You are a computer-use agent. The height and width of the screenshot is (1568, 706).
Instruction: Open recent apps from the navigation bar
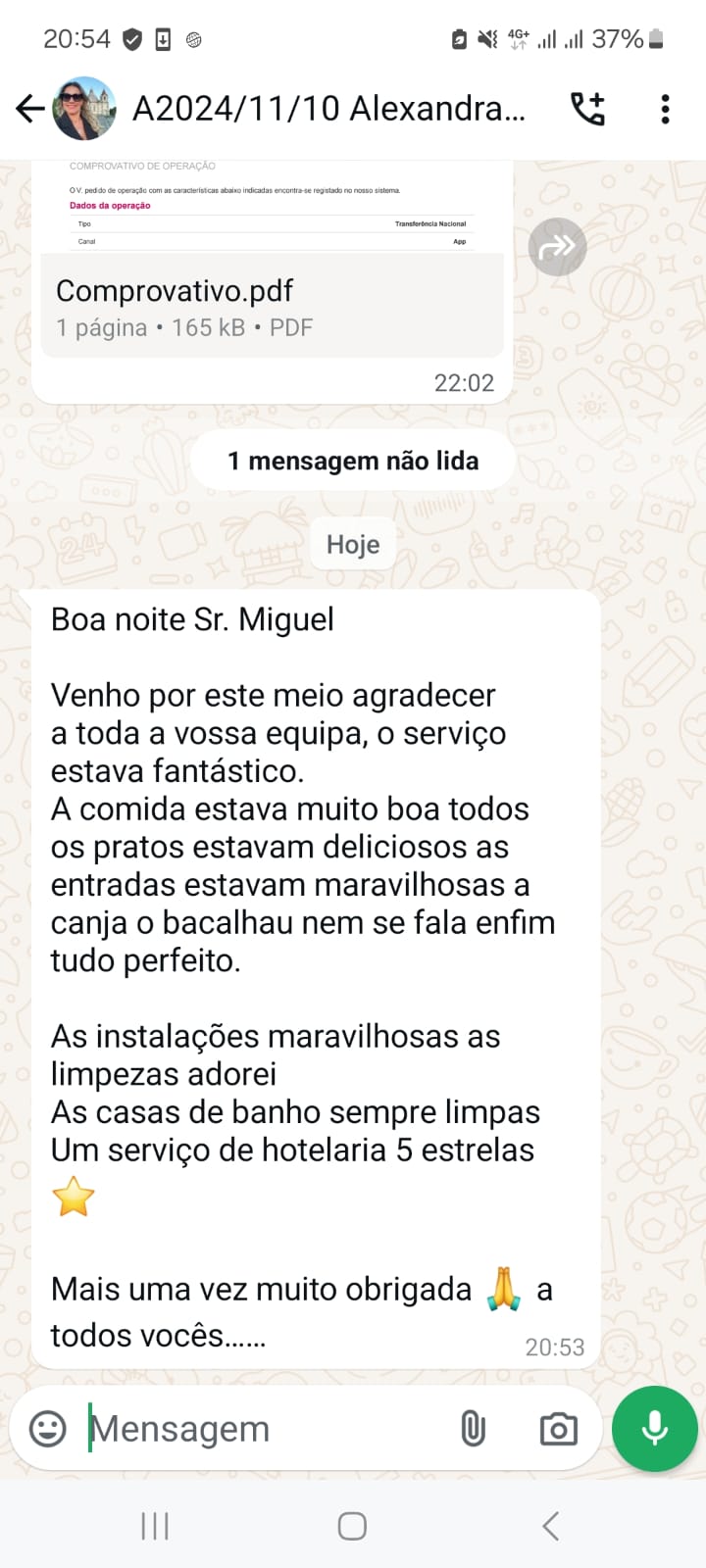pyautogui.click(x=155, y=1526)
